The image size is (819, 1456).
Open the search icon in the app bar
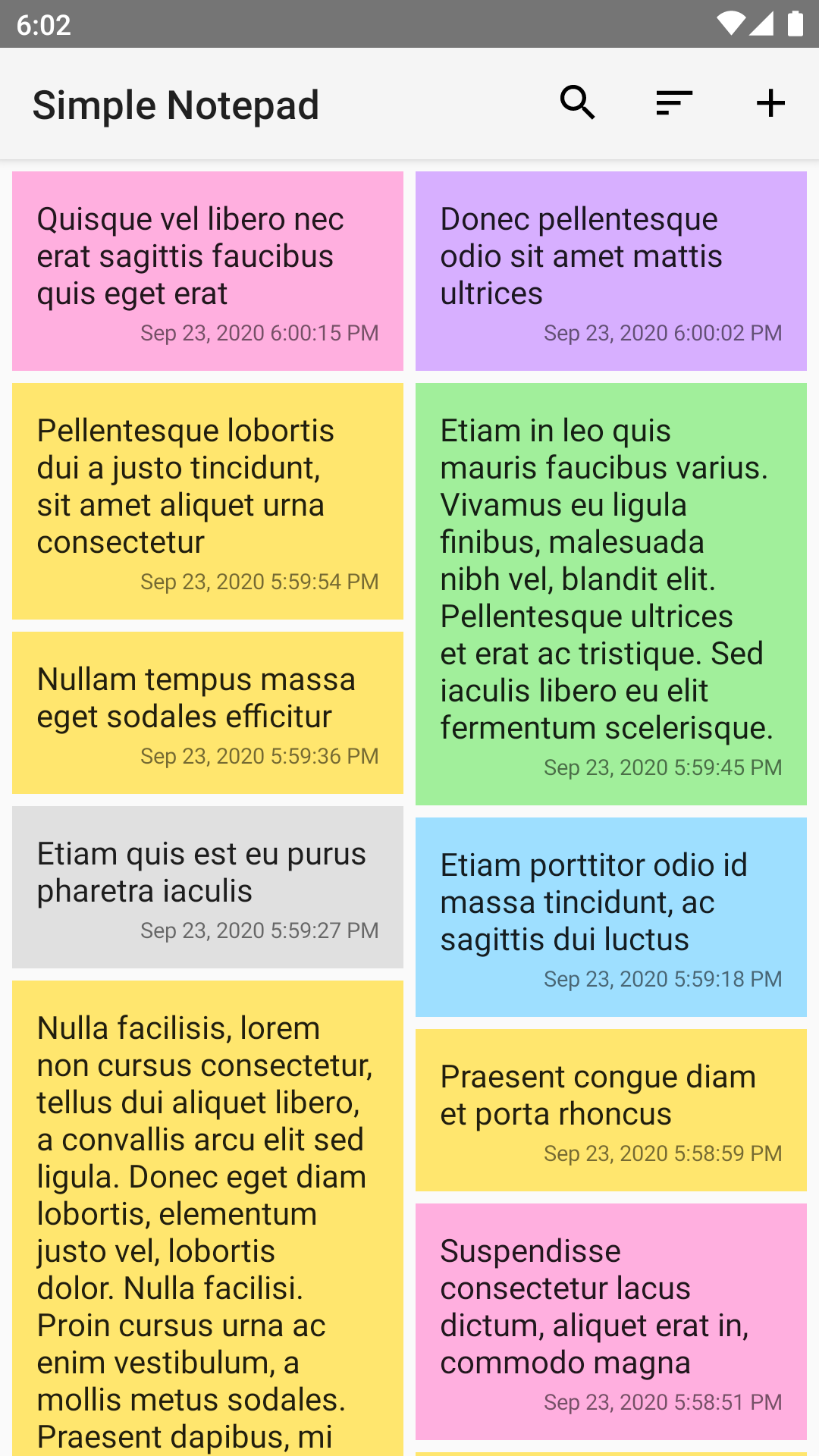578,103
